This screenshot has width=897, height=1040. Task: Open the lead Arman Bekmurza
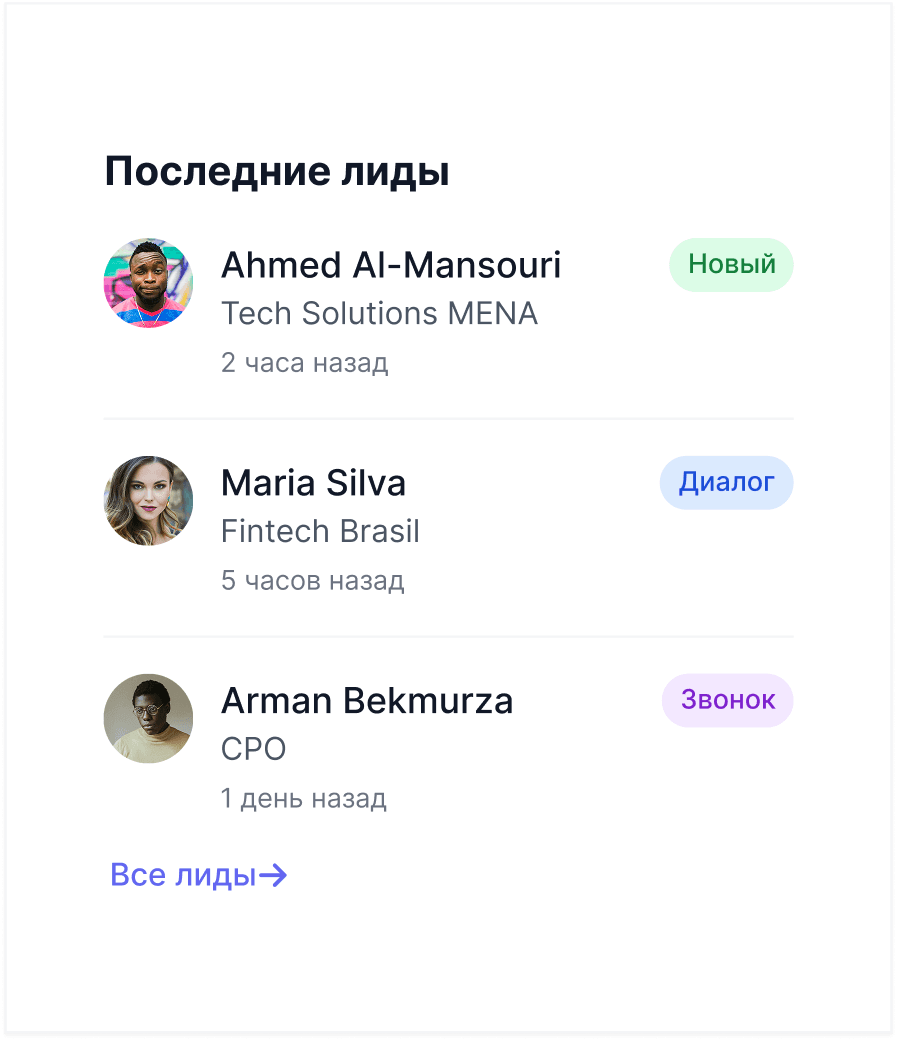coord(367,701)
